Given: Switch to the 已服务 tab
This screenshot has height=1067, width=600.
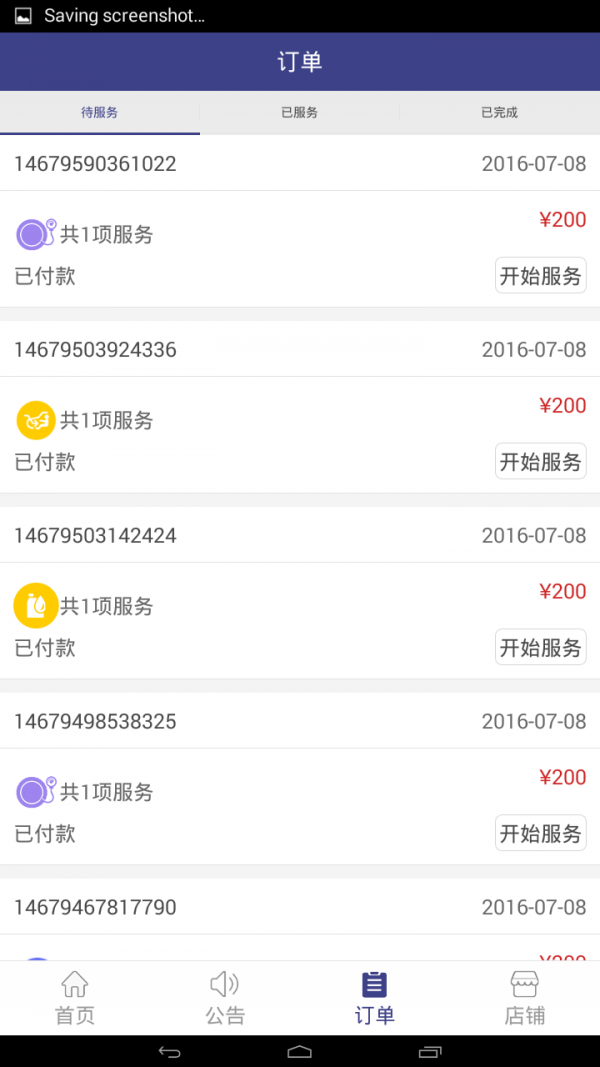Looking at the screenshot, I should point(299,113).
